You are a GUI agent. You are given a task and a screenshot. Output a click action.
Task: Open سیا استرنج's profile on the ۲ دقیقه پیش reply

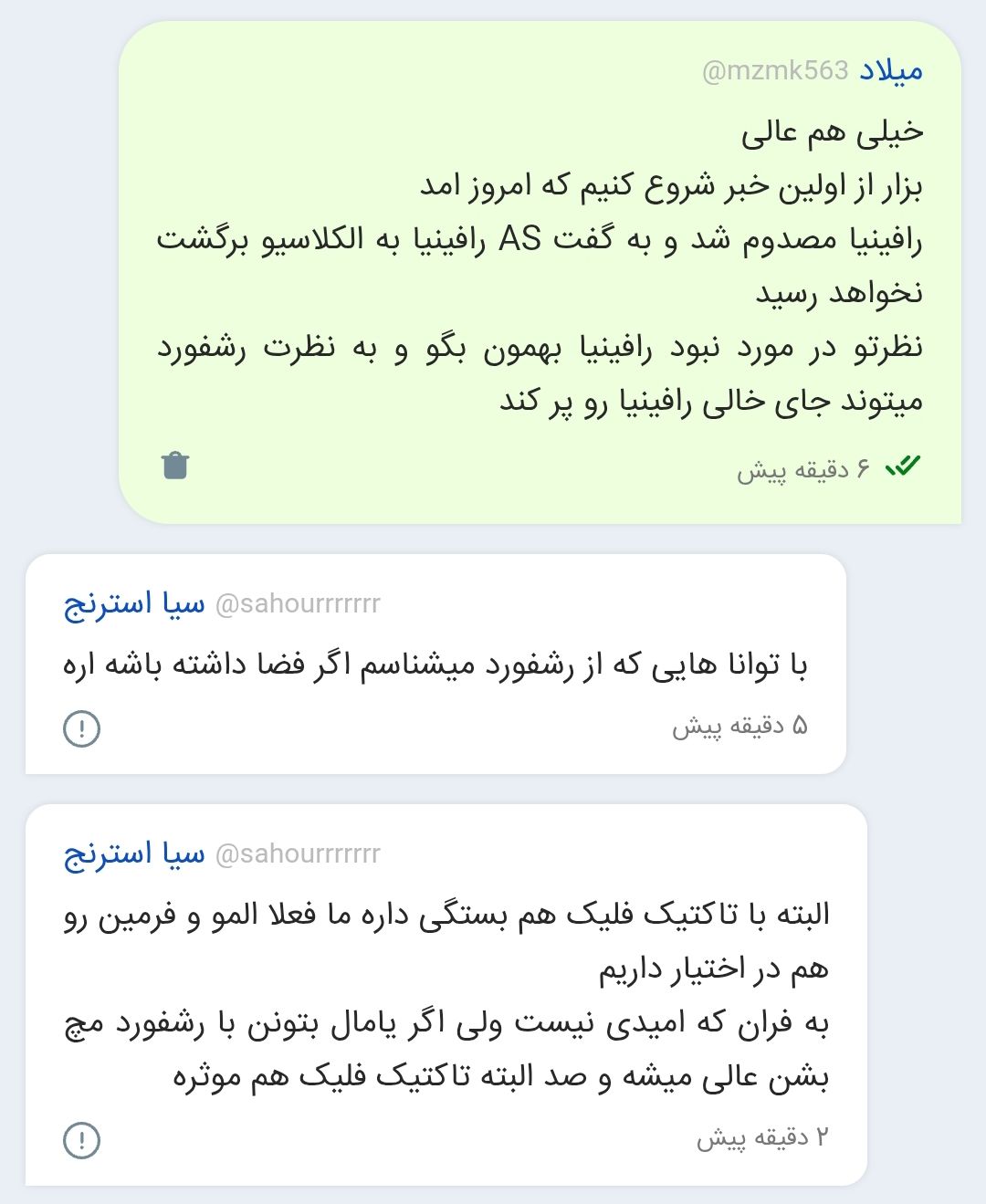134,853
